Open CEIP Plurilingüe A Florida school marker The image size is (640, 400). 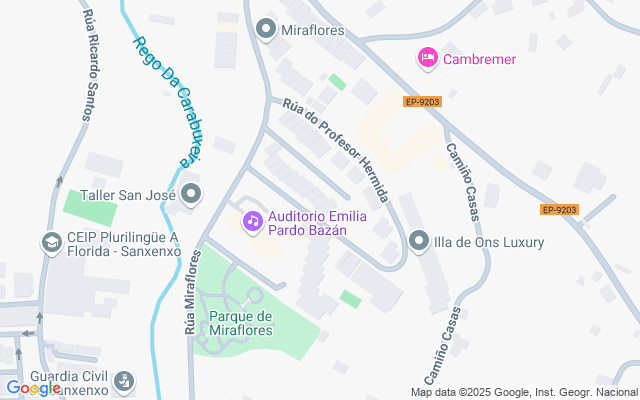point(51,242)
